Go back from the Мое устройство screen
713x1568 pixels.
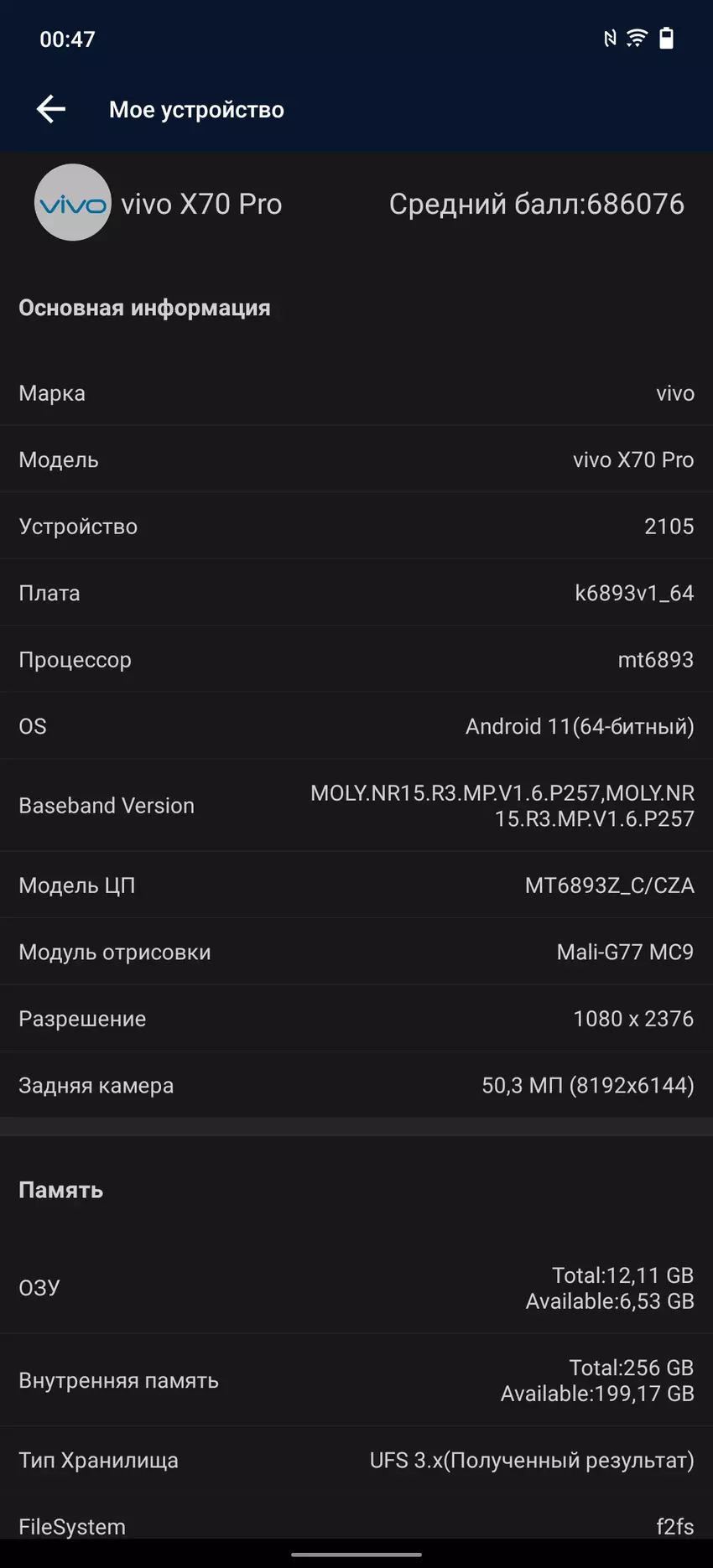[51, 109]
